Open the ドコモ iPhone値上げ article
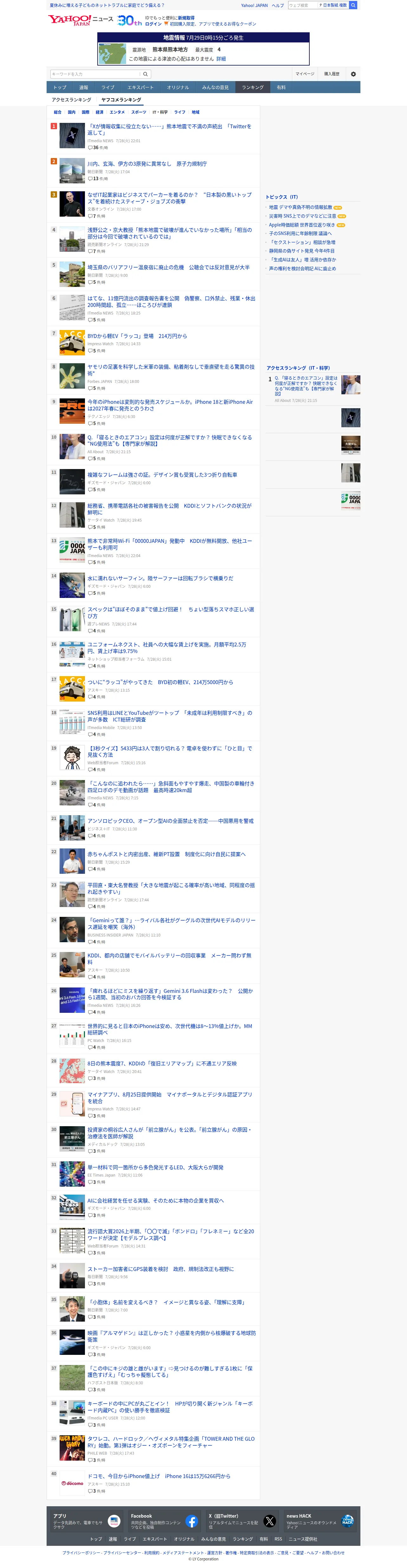Screen dimensions: 407x1568 (159, 1476)
